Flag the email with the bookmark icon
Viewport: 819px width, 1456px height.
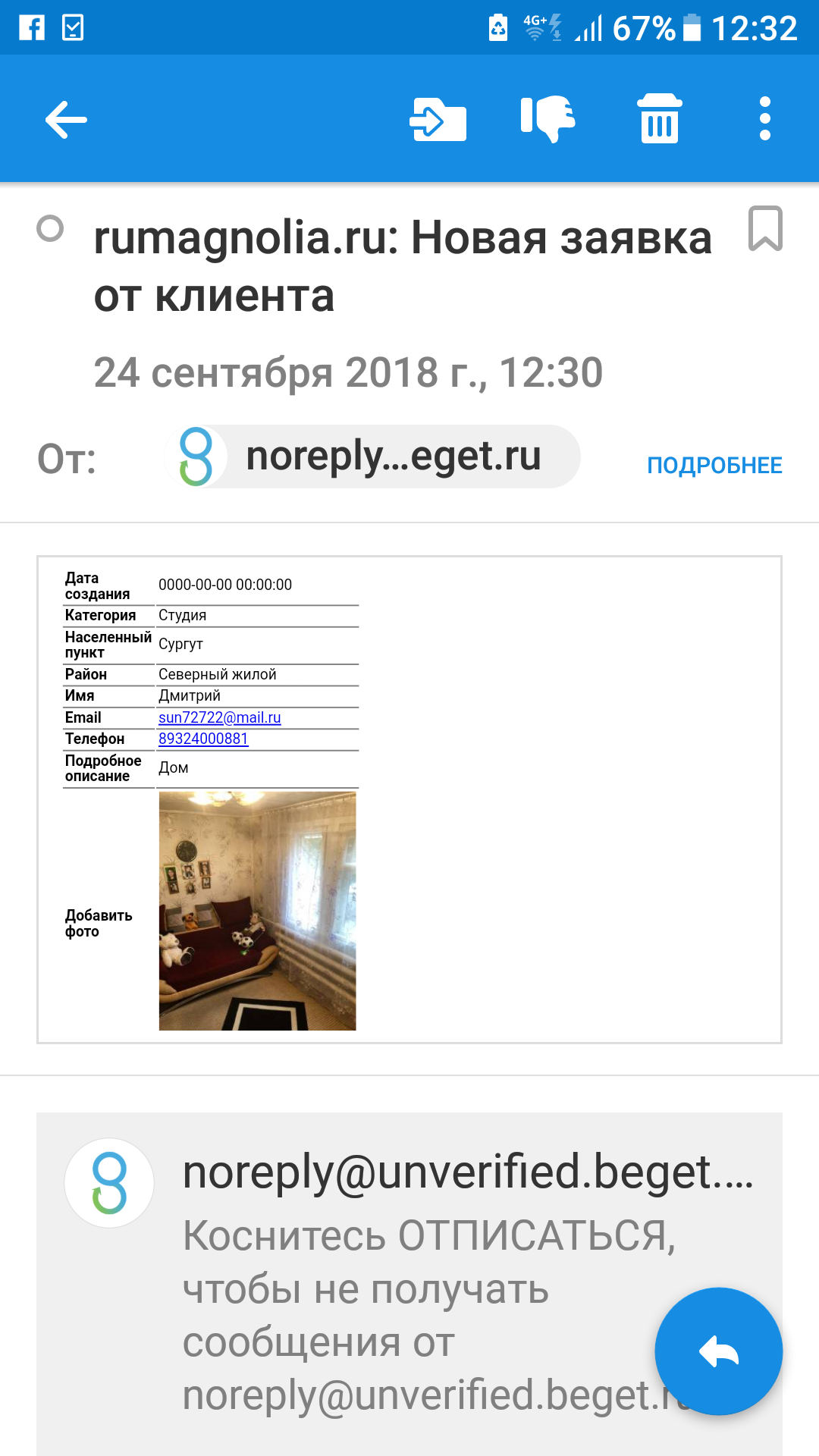coord(765,227)
